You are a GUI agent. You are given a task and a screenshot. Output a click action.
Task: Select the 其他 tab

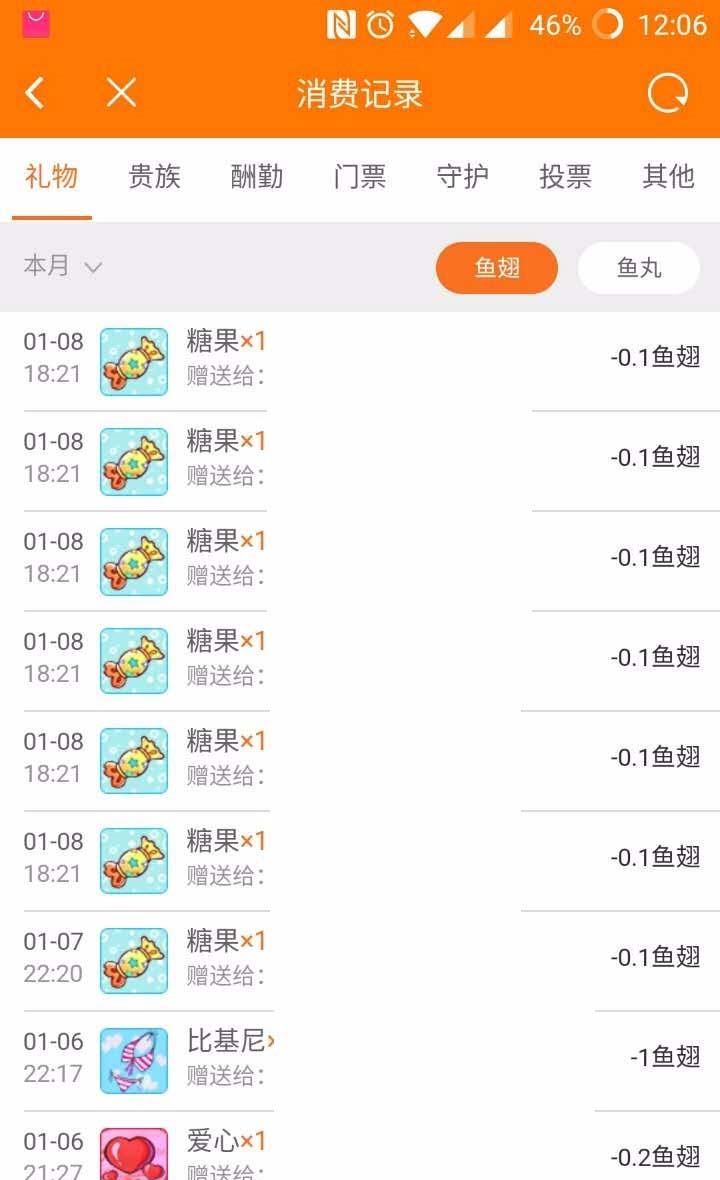click(x=668, y=177)
